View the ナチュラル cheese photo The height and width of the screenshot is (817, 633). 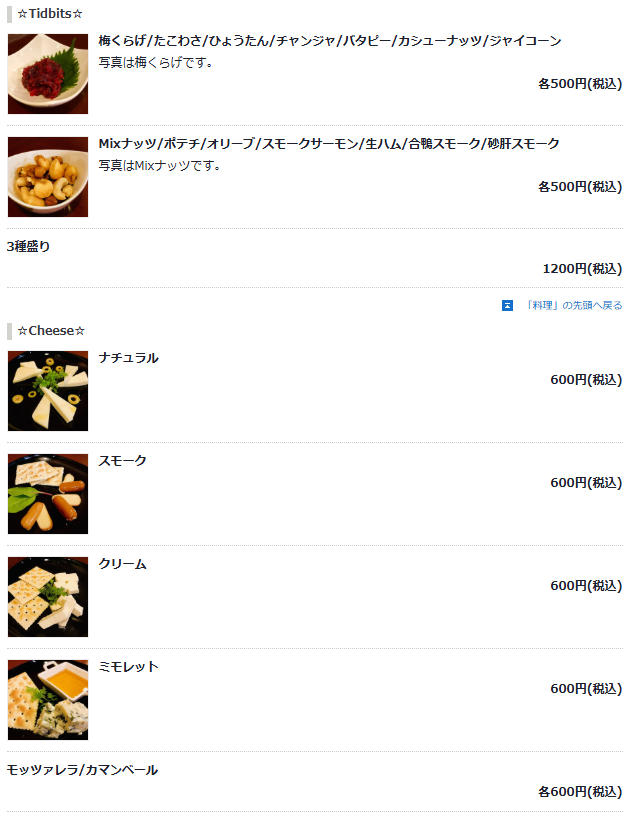(x=48, y=391)
